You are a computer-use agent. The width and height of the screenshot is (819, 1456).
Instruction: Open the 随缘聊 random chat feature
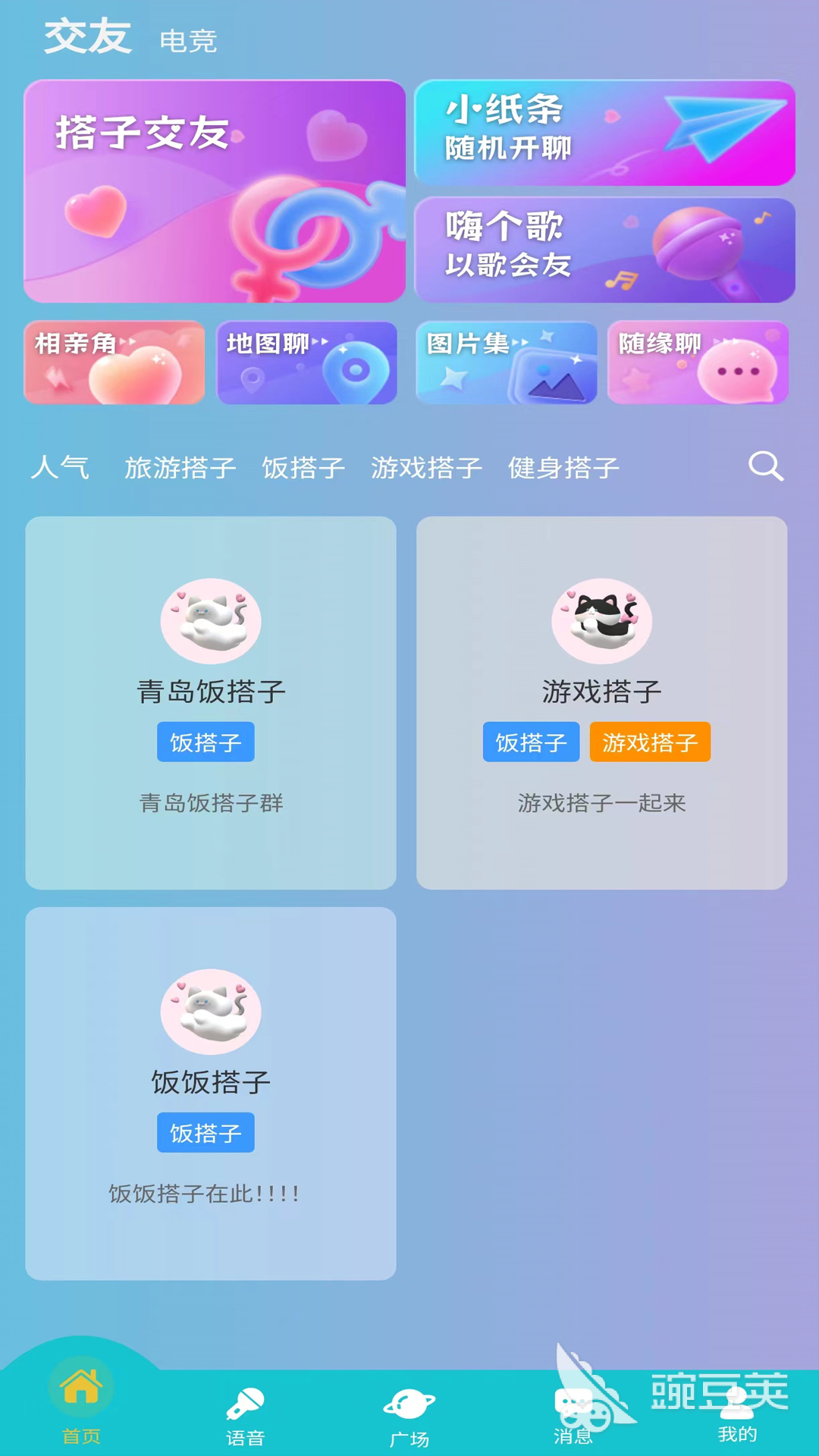pyautogui.click(x=697, y=362)
